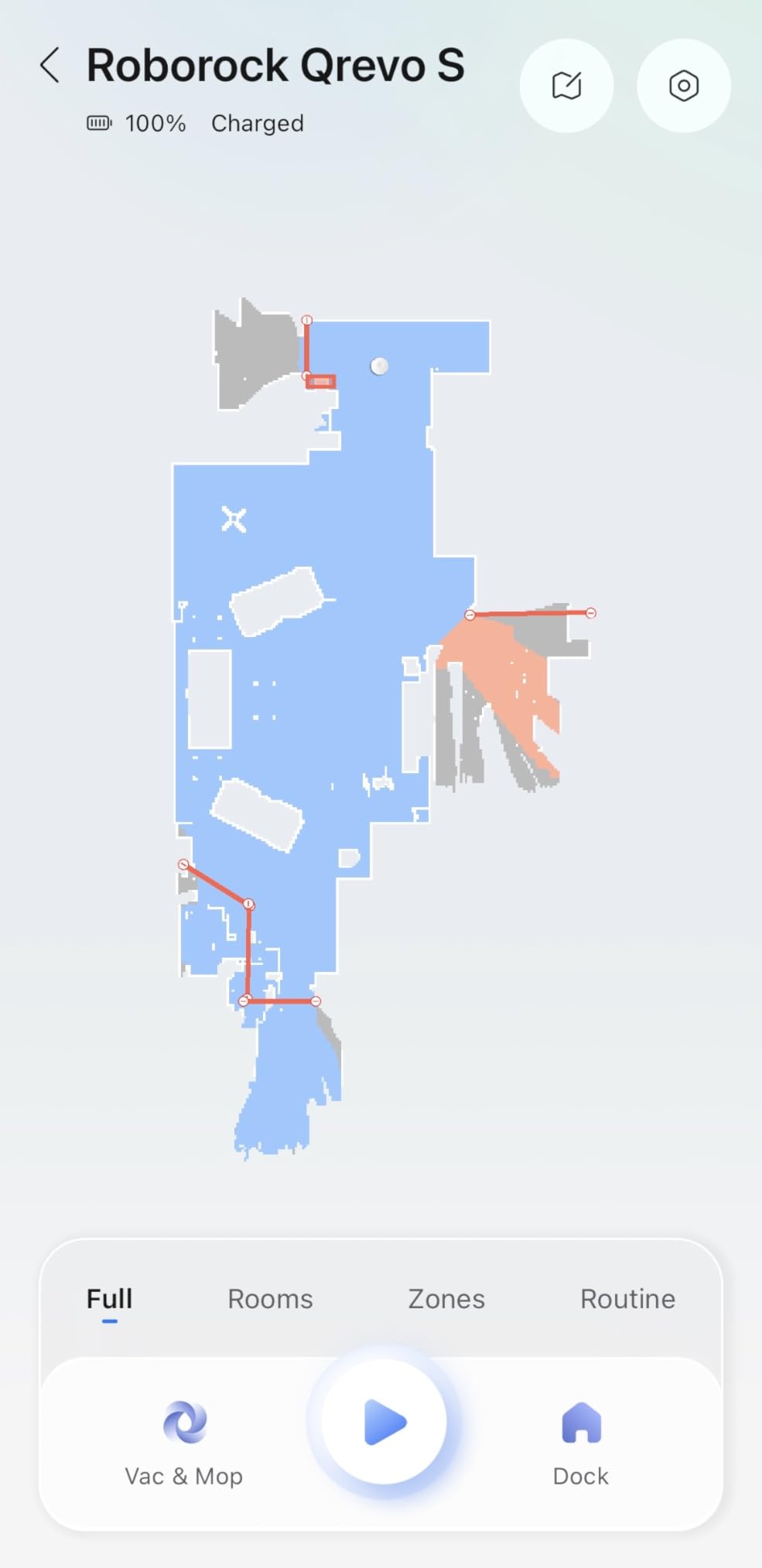Go back from Roborock Qrevo S screen
The width and height of the screenshot is (762, 1568).
click(x=50, y=65)
